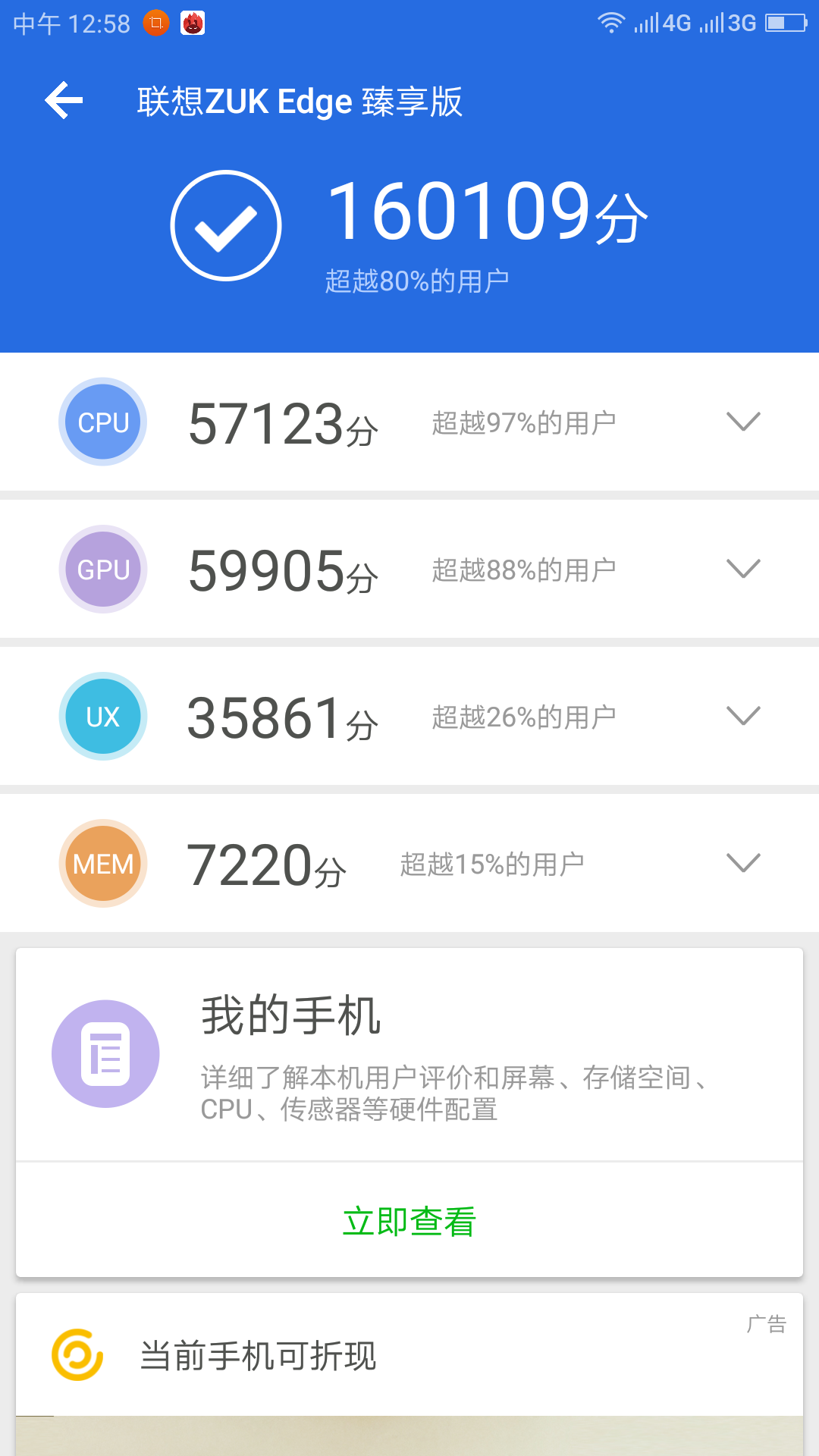Expand the MEM score details
This screenshot has width=819, height=1456.
tap(742, 863)
